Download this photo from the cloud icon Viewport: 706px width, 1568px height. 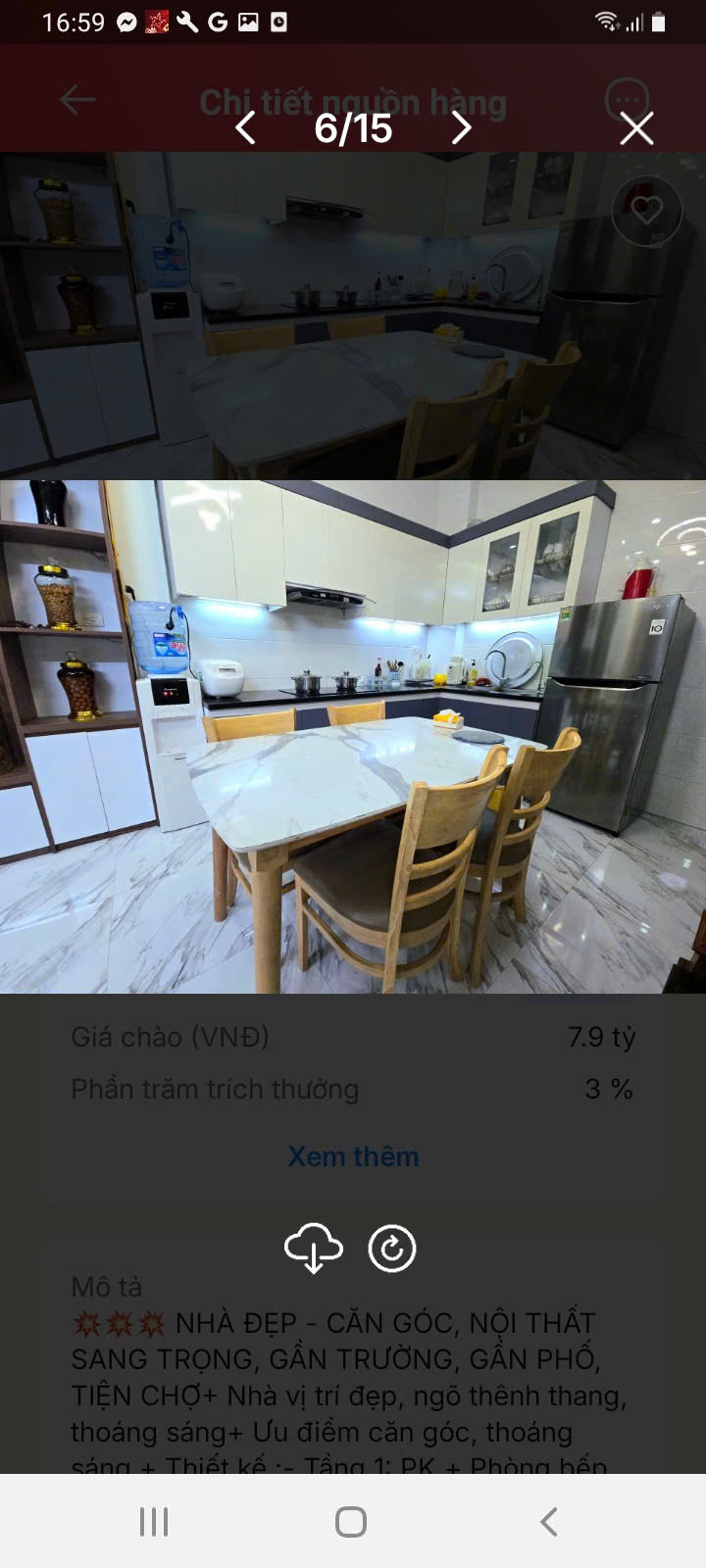[313, 1249]
